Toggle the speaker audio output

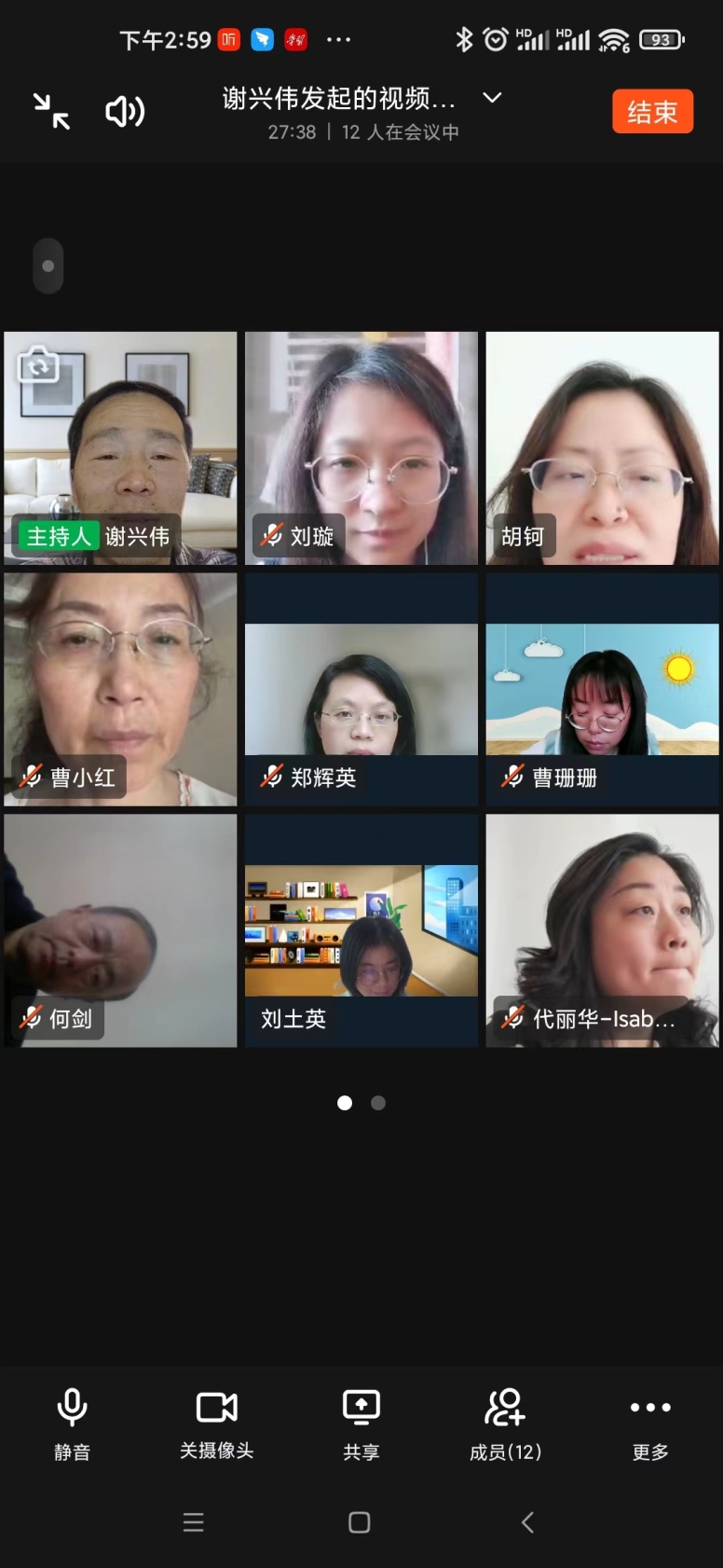(x=125, y=112)
